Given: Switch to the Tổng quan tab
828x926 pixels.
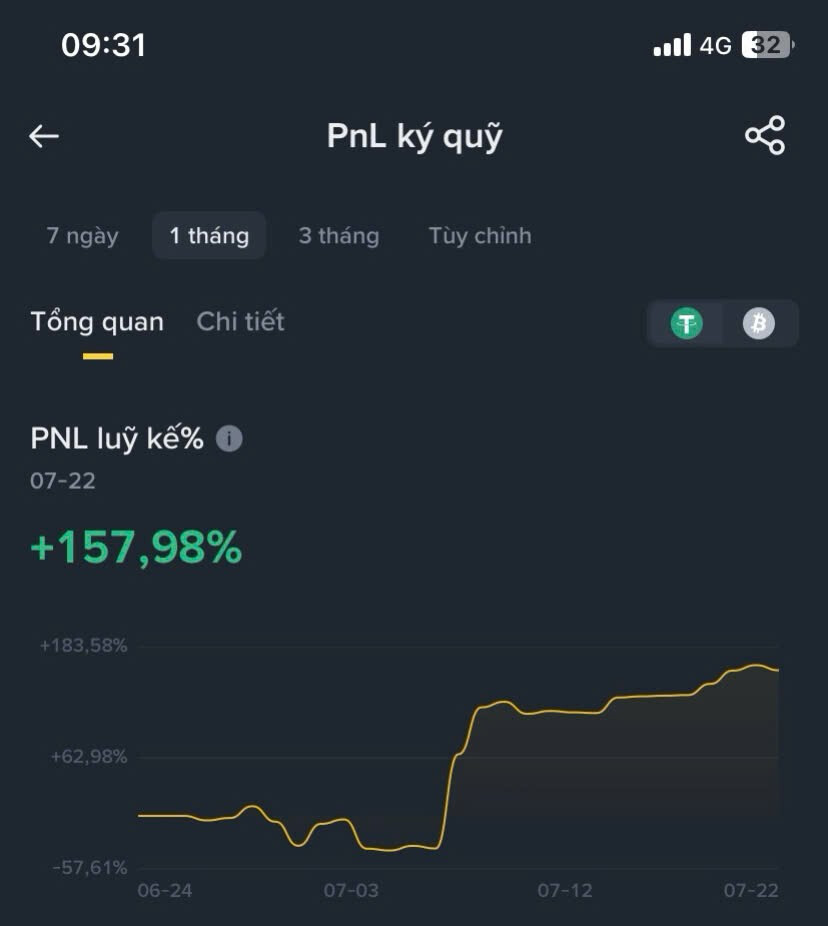Looking at the screenshot, I should click(x=97, y=322).
